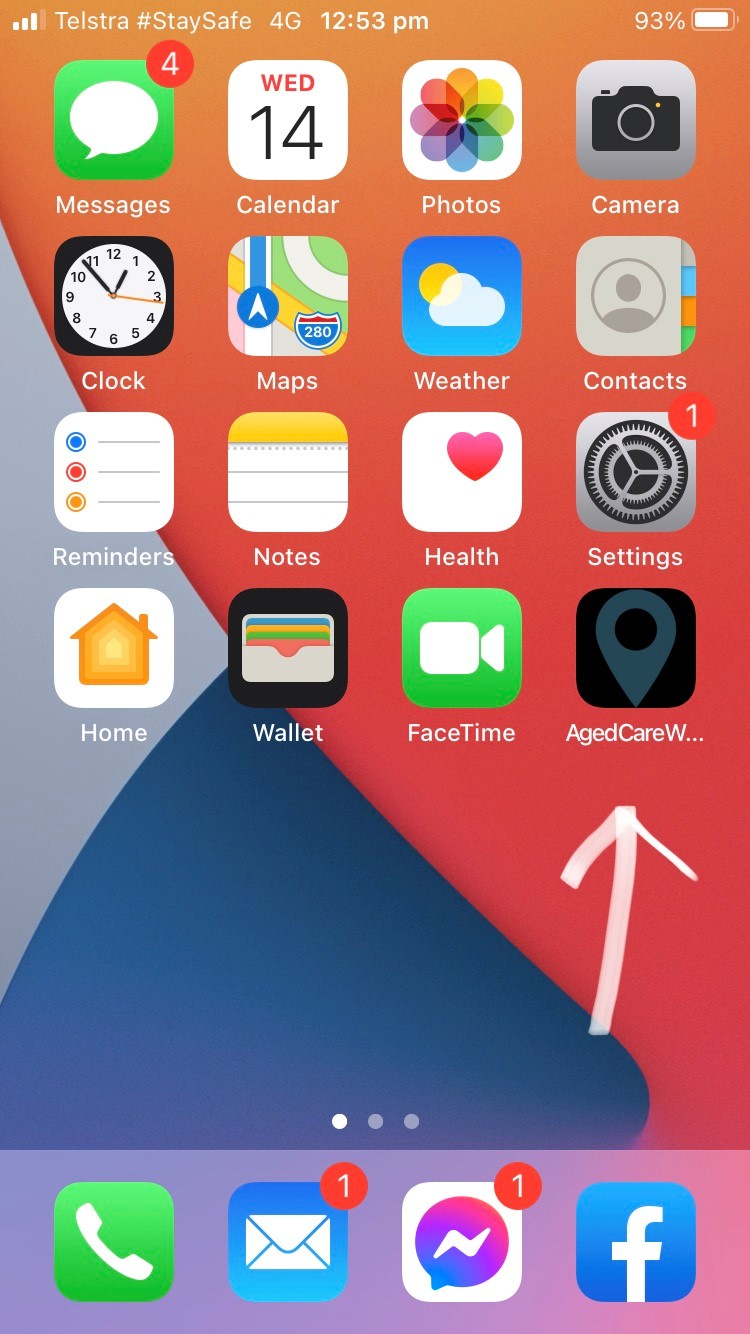Open the Reminders app
750x1334 pixels.
coord(113,472)
